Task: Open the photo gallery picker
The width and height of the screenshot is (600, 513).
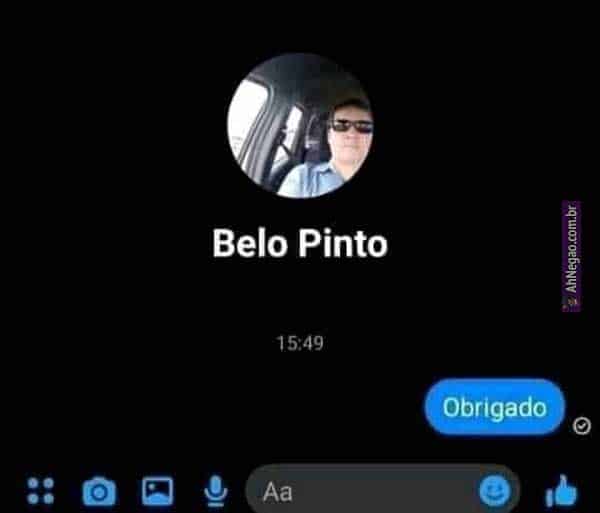Action: (x=157, y=490)
